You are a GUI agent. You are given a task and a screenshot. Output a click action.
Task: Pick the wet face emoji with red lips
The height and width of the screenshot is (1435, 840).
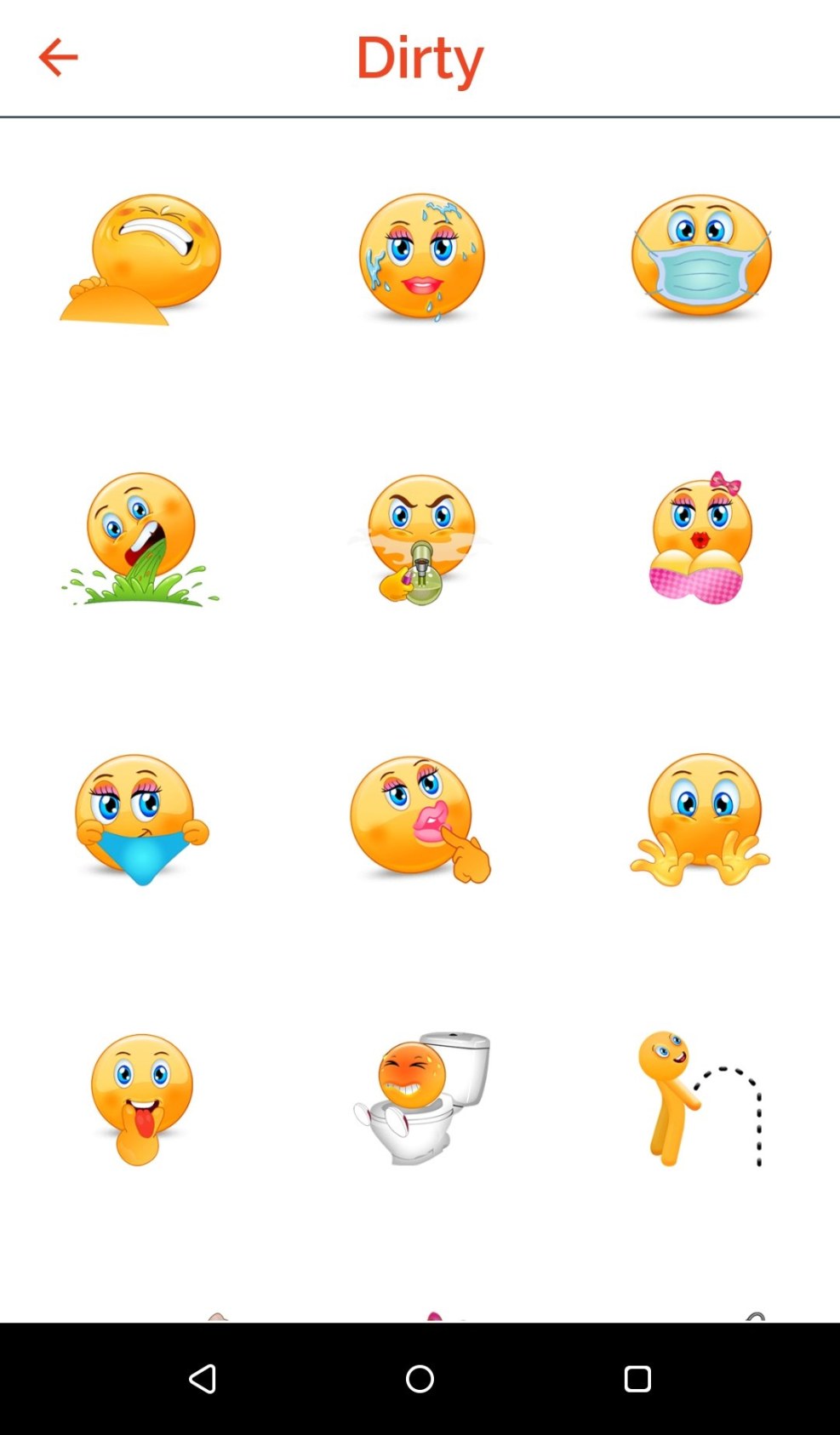tap(421, 256)
